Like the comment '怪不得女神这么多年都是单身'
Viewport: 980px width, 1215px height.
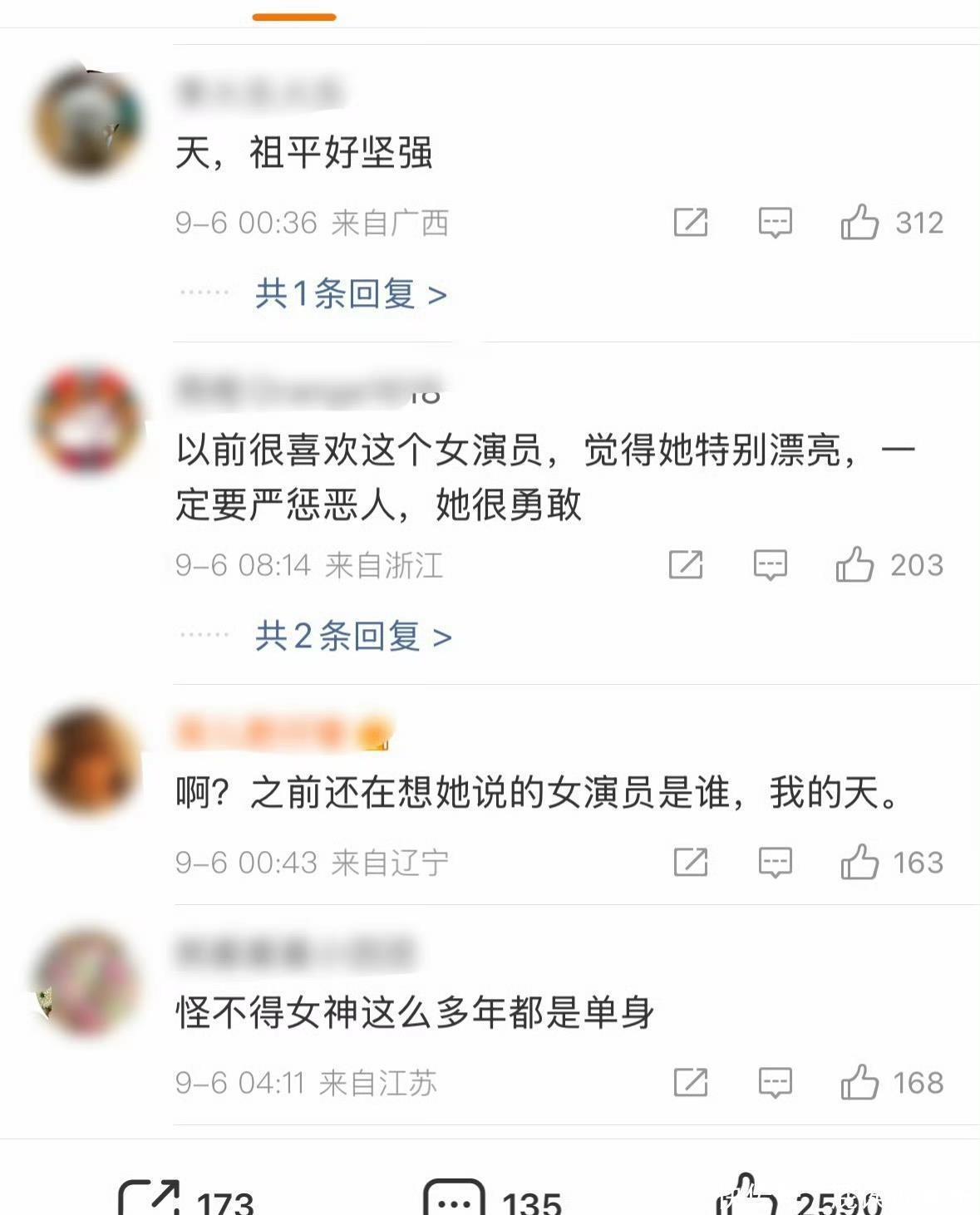pos(859,1083)
